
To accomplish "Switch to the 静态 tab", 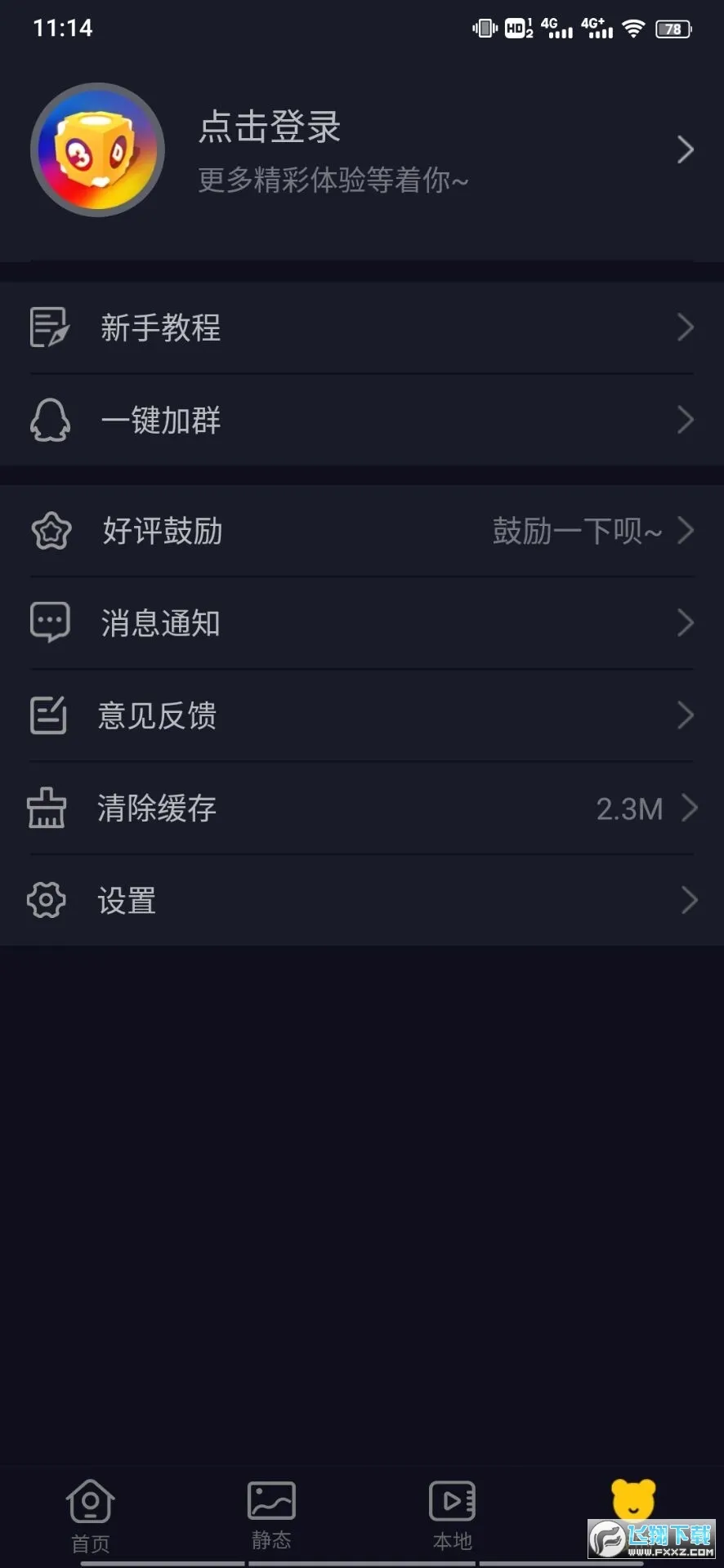I will [x=270, y=1515].
